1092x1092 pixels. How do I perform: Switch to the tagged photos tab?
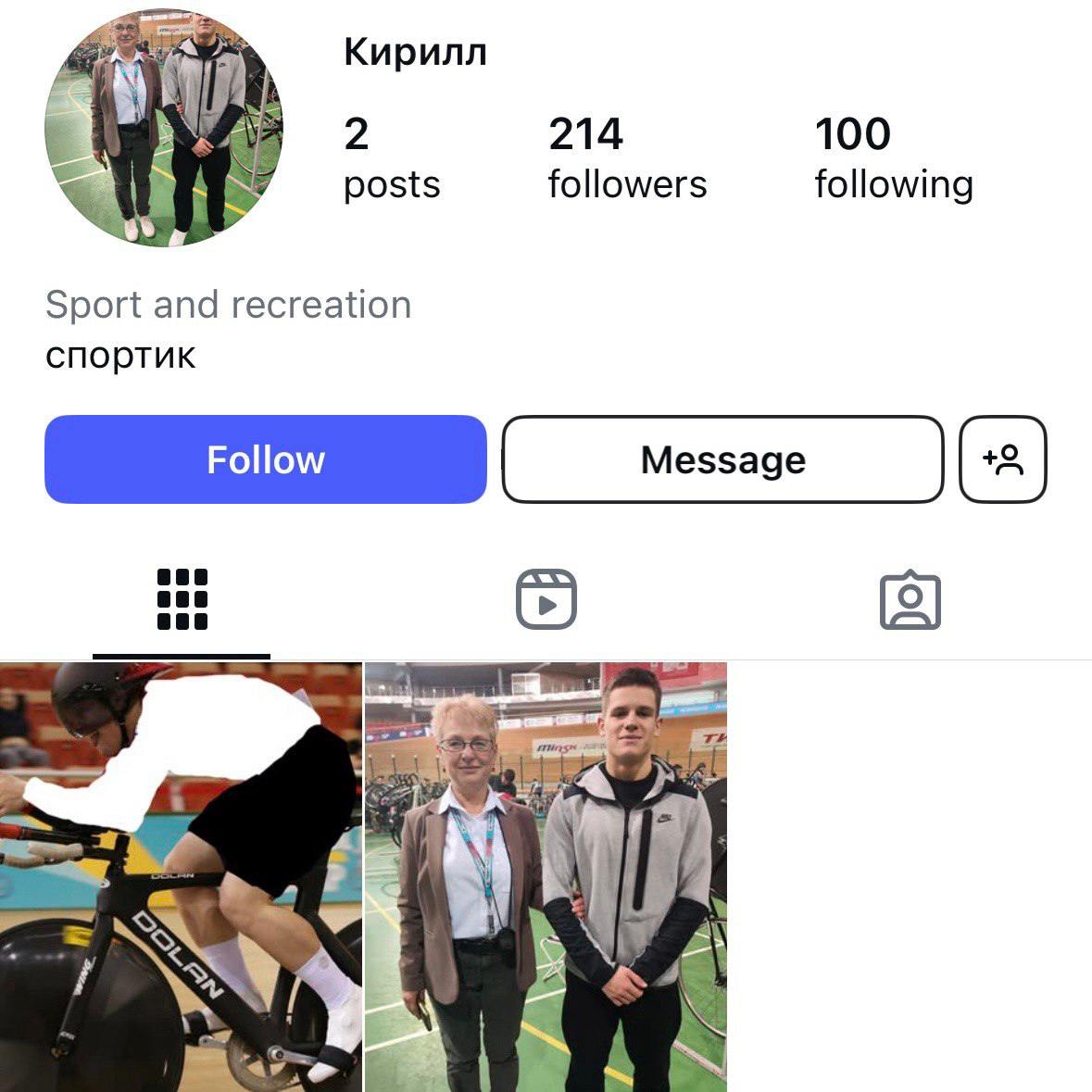910,599
